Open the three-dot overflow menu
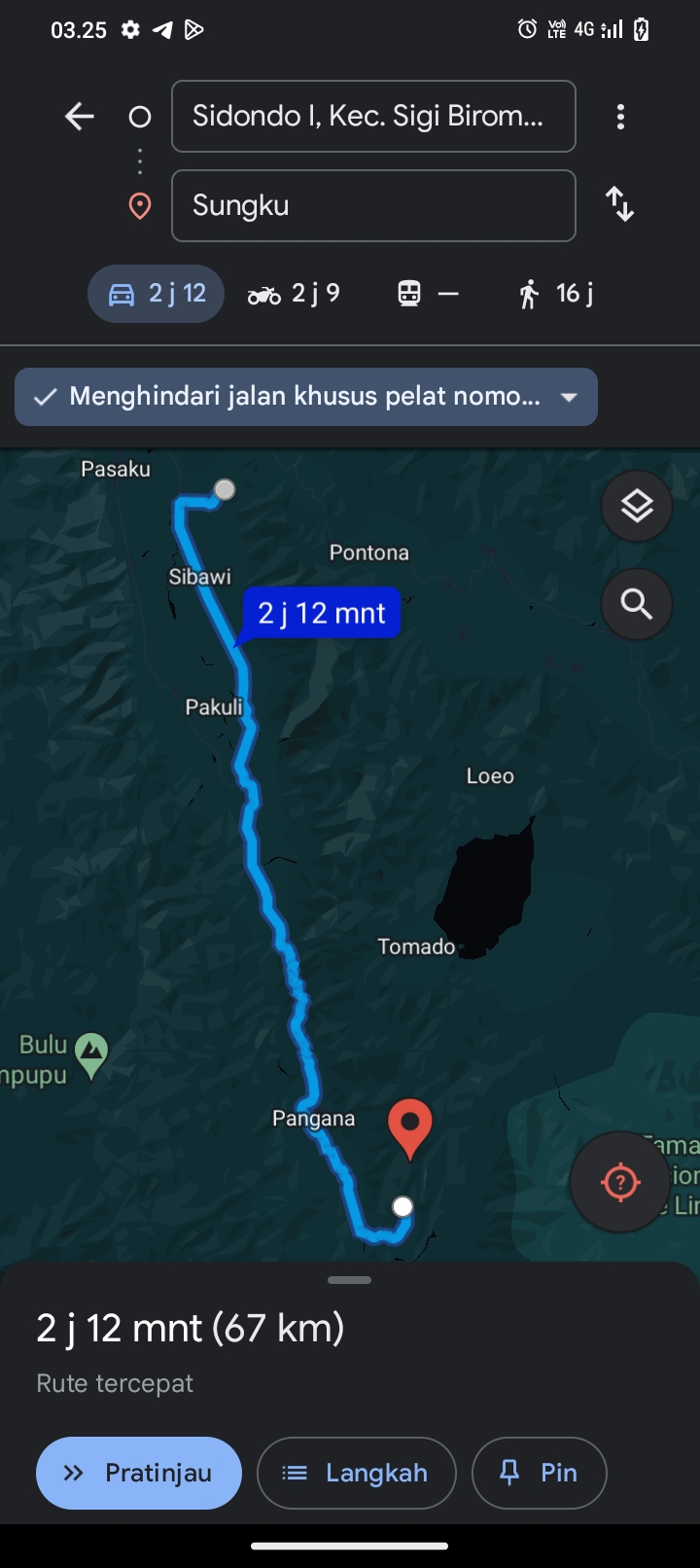Screen dimensions: 700x1568 coord(620,117)
